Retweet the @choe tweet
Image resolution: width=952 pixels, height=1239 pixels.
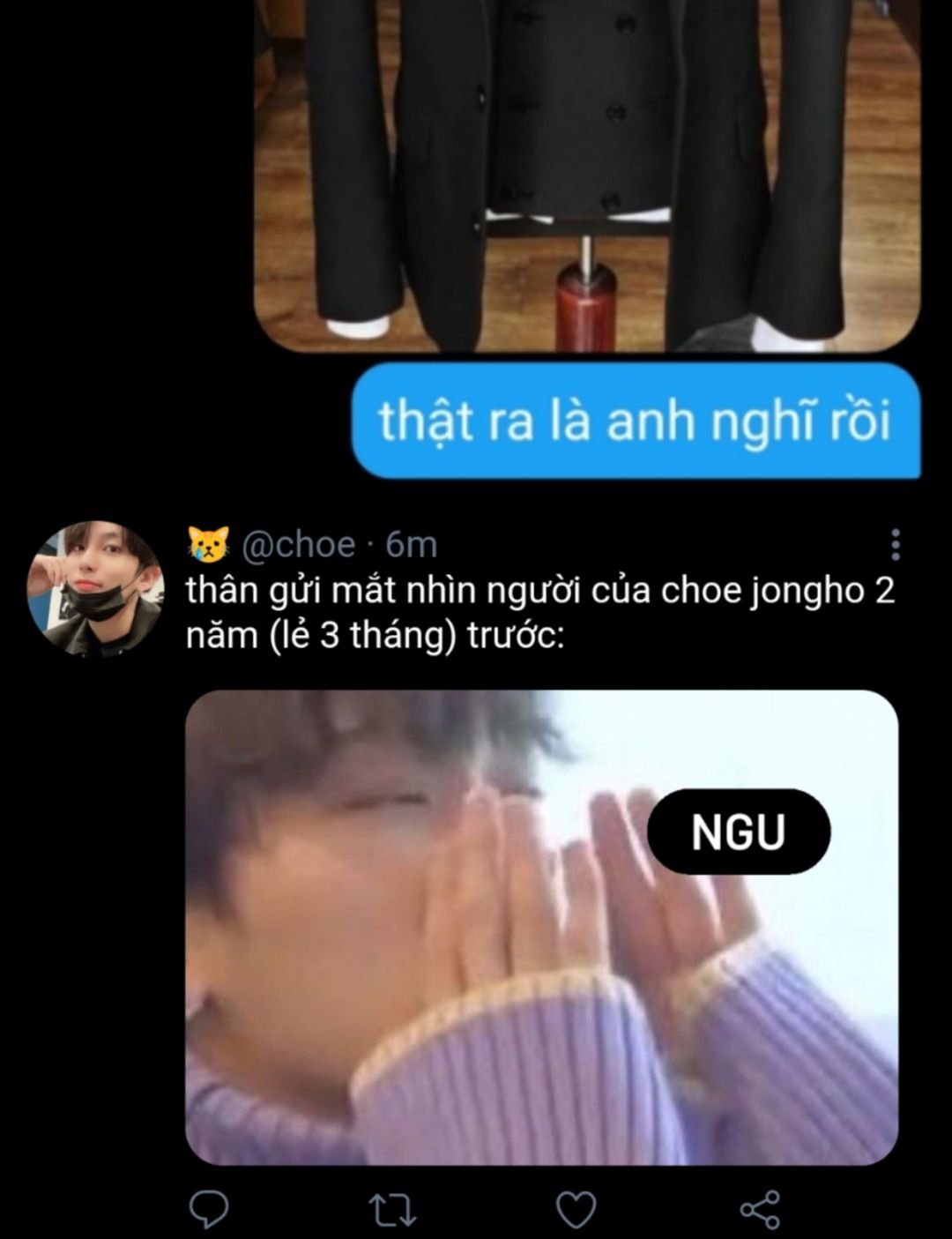click(392, 1208)
